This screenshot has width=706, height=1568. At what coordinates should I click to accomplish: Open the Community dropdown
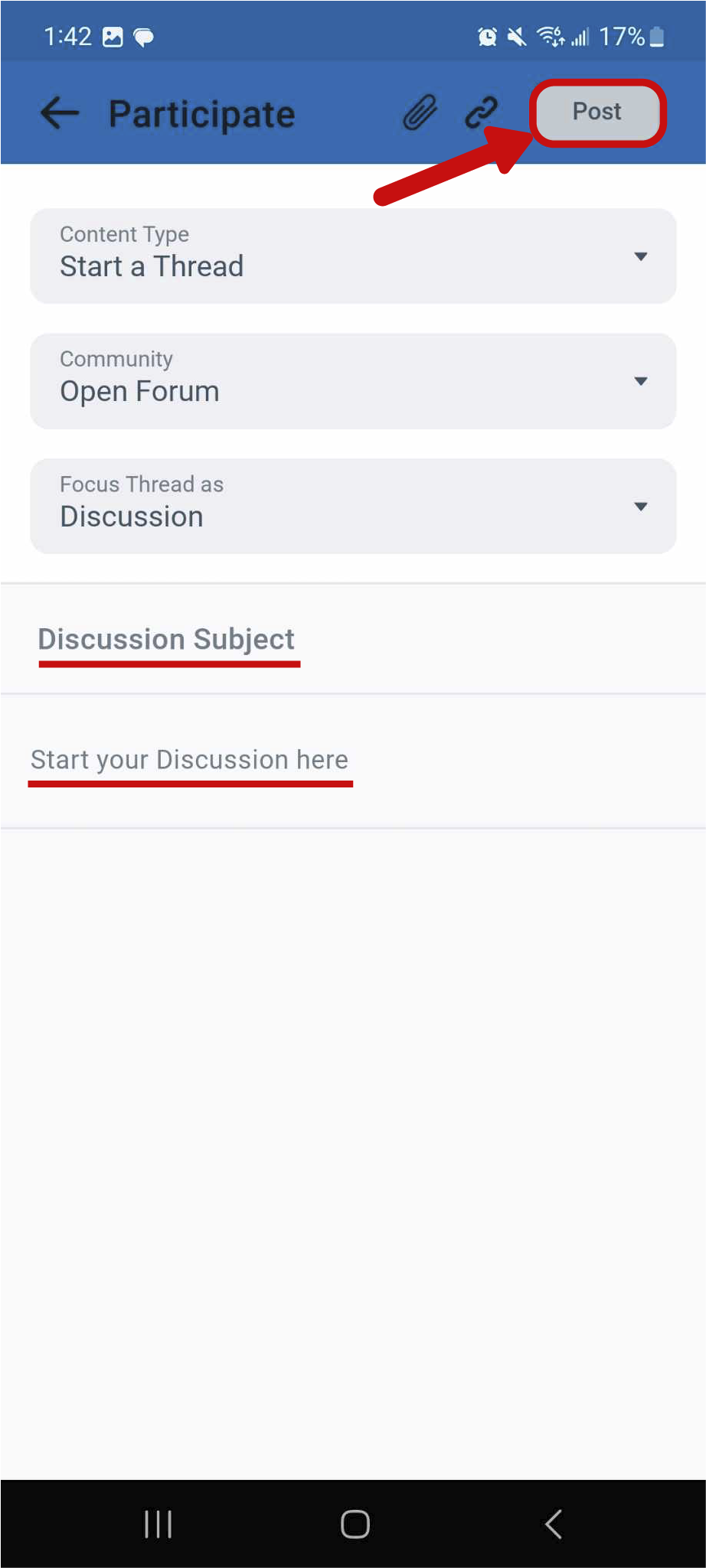353,381
